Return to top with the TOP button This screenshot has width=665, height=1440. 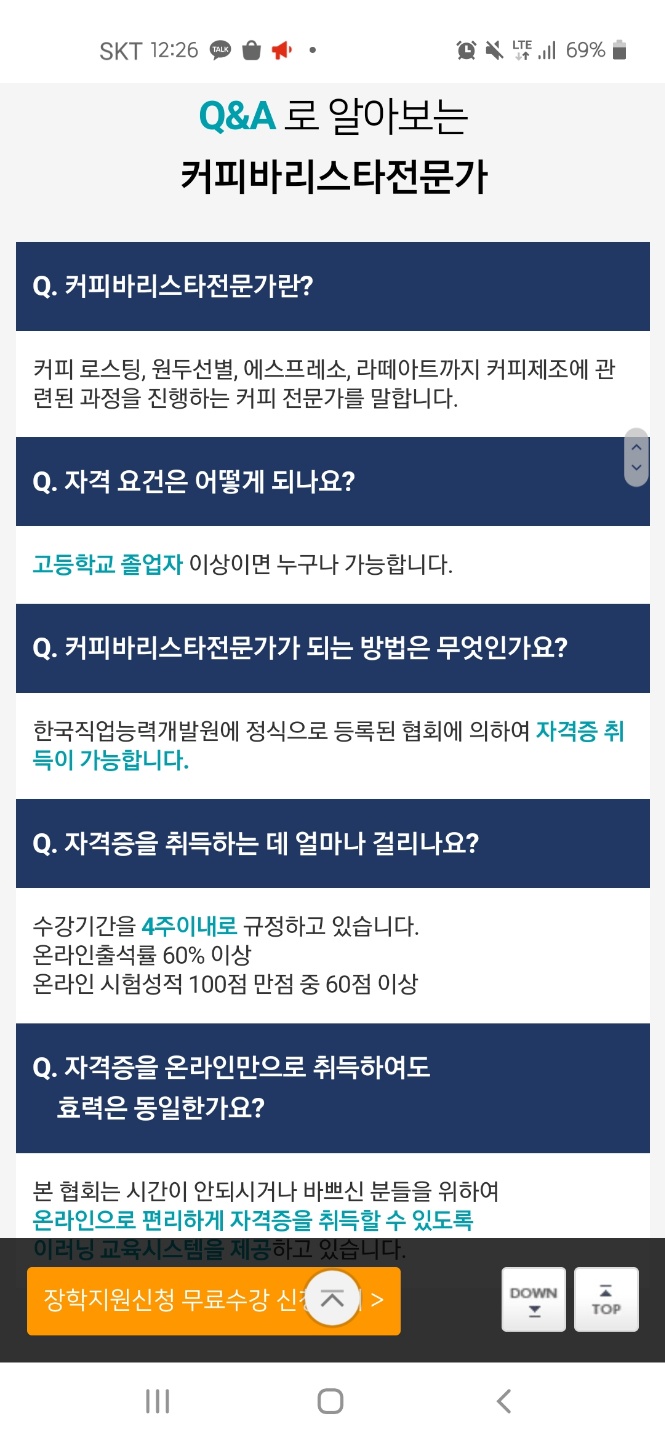click(x=606, y=1300)
